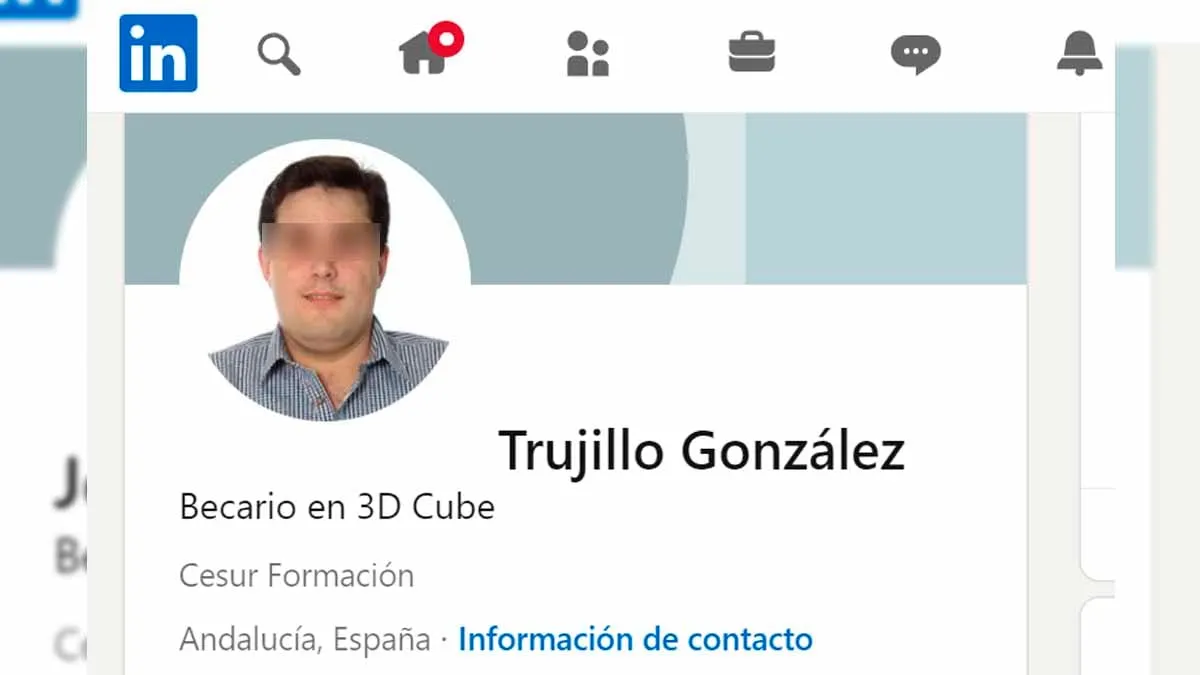Open Información de contacto link
1200x675 pixels.
(x=635, y=638)
